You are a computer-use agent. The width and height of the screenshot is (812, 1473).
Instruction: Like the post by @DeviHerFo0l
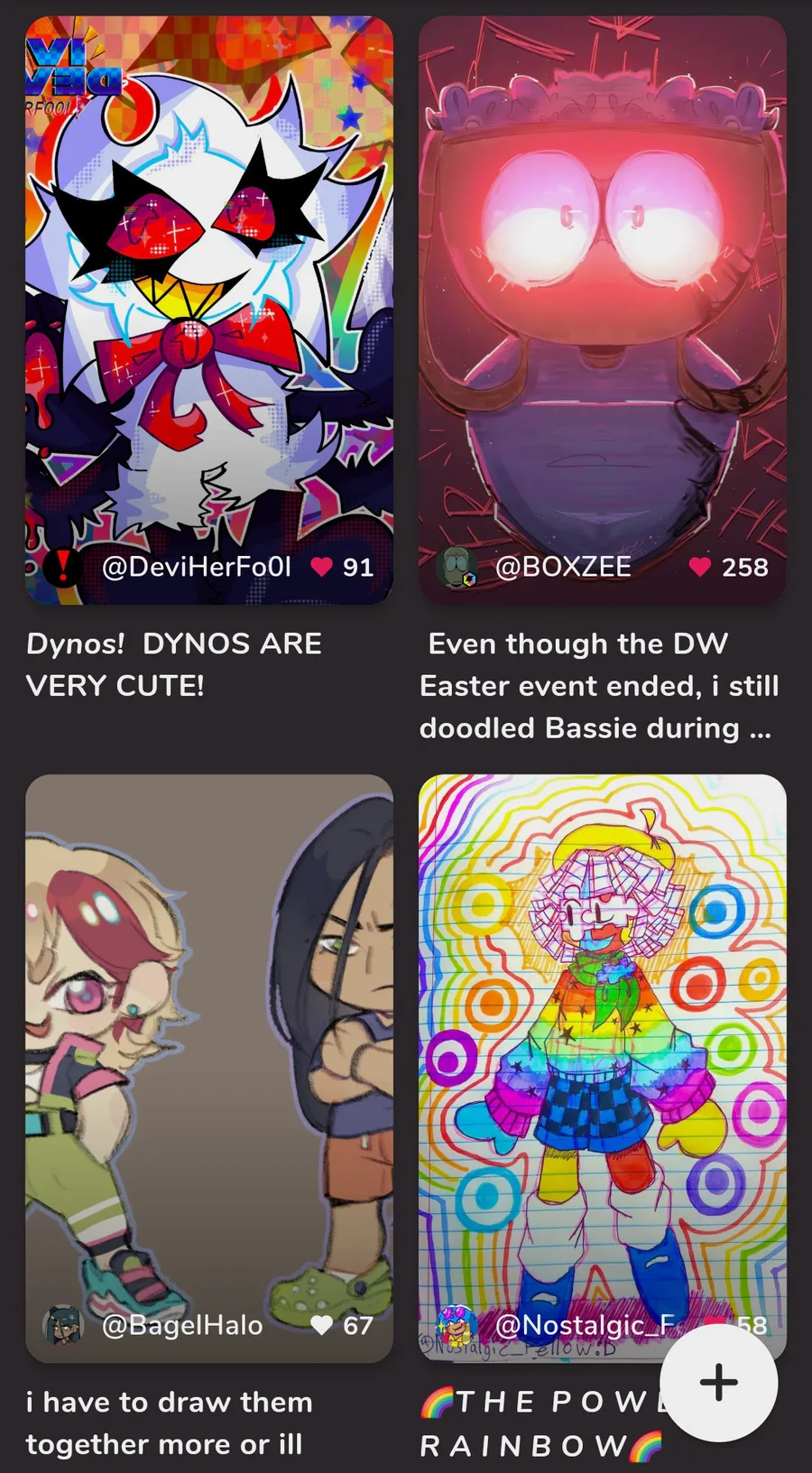tap(322, 567)
